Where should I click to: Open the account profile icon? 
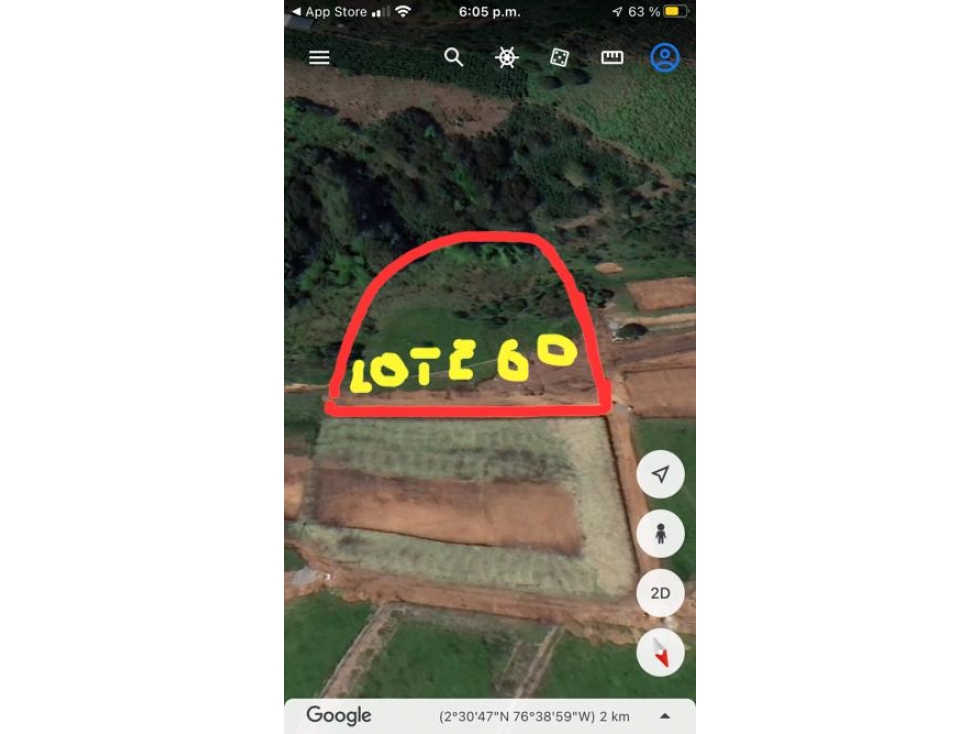665,57
